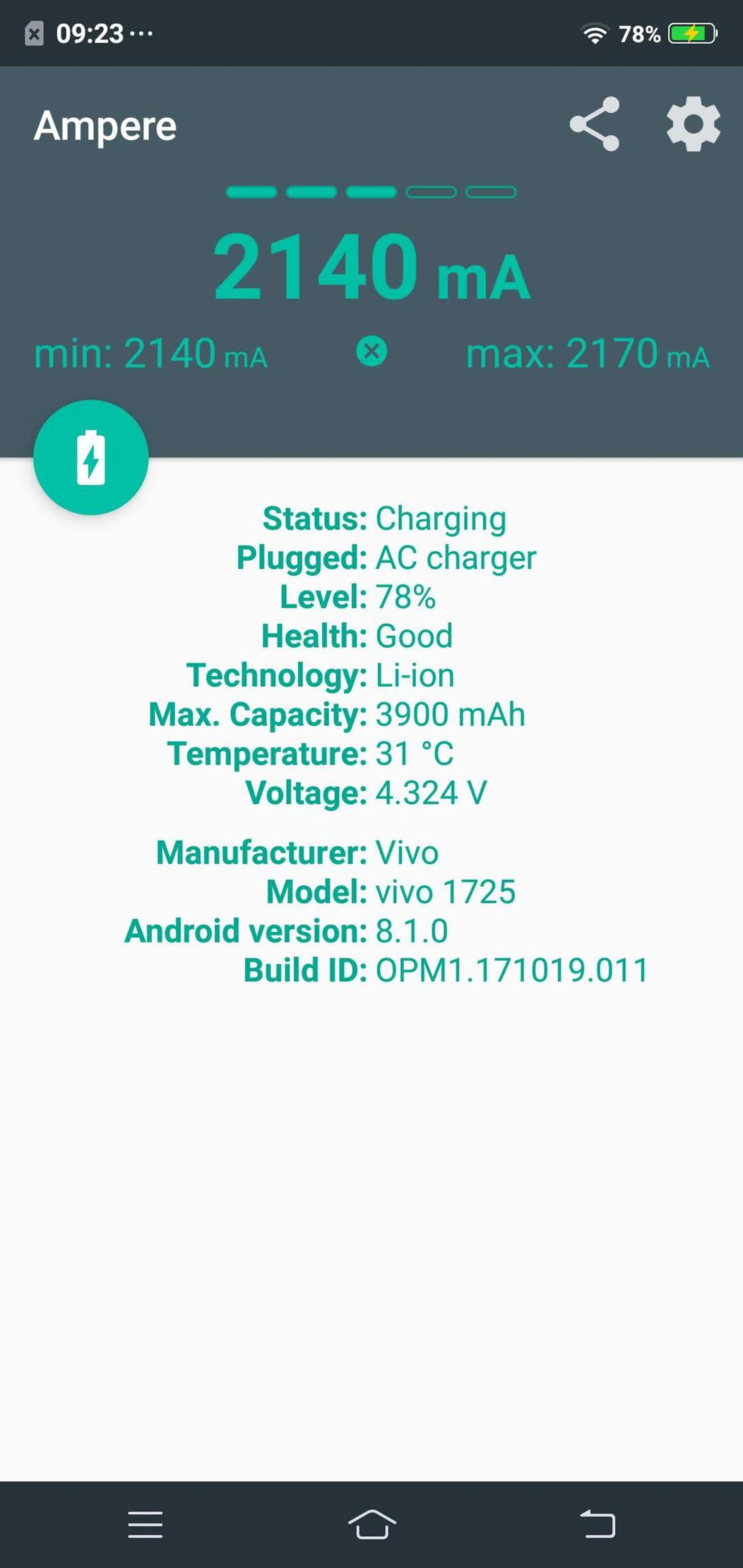Navigate back with system back button
The height and width of the screenshot is (1568, 743).
(597, 1524)
